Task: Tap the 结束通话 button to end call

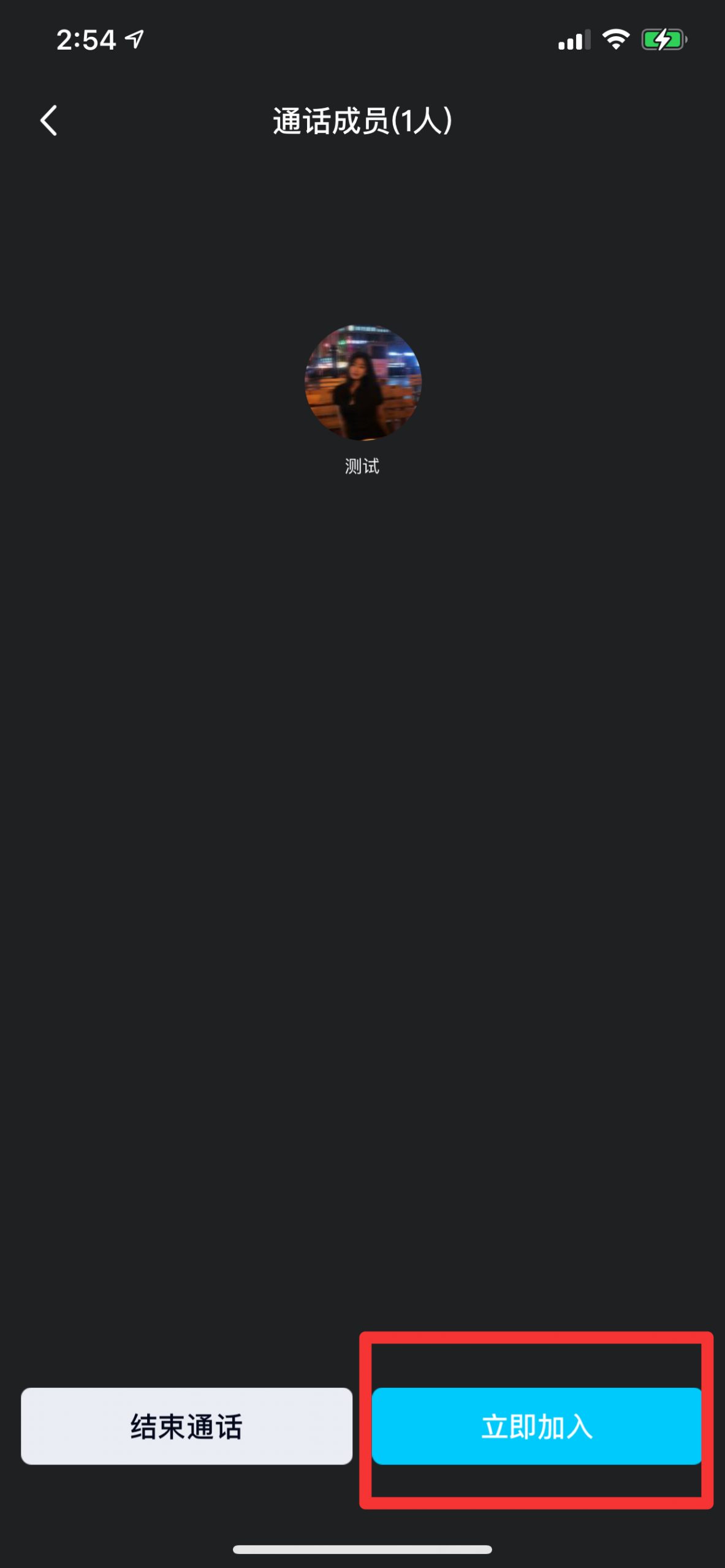Action: [x=186, y=1426]
